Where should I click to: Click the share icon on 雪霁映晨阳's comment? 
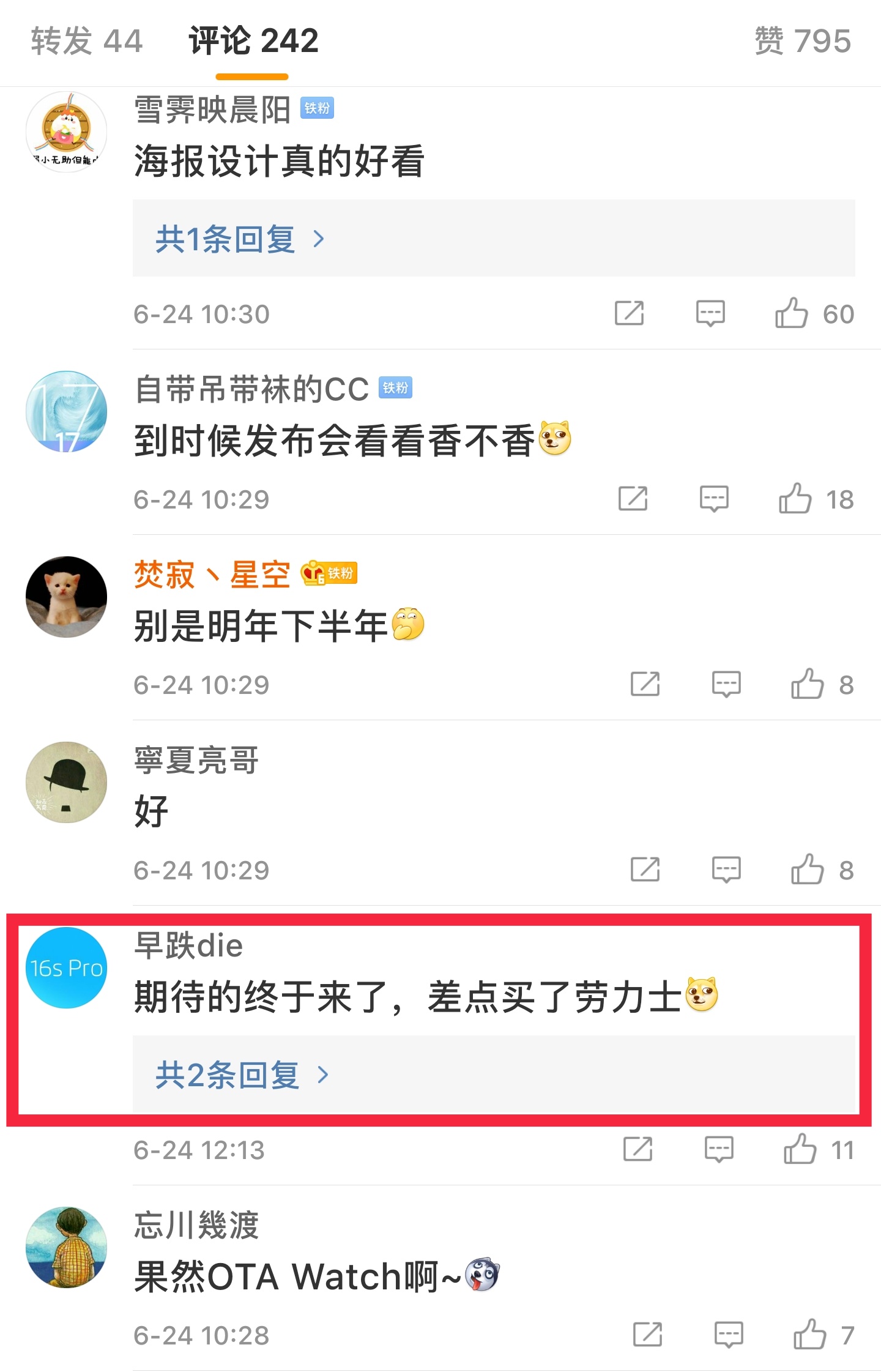click(x=630, y=314)
